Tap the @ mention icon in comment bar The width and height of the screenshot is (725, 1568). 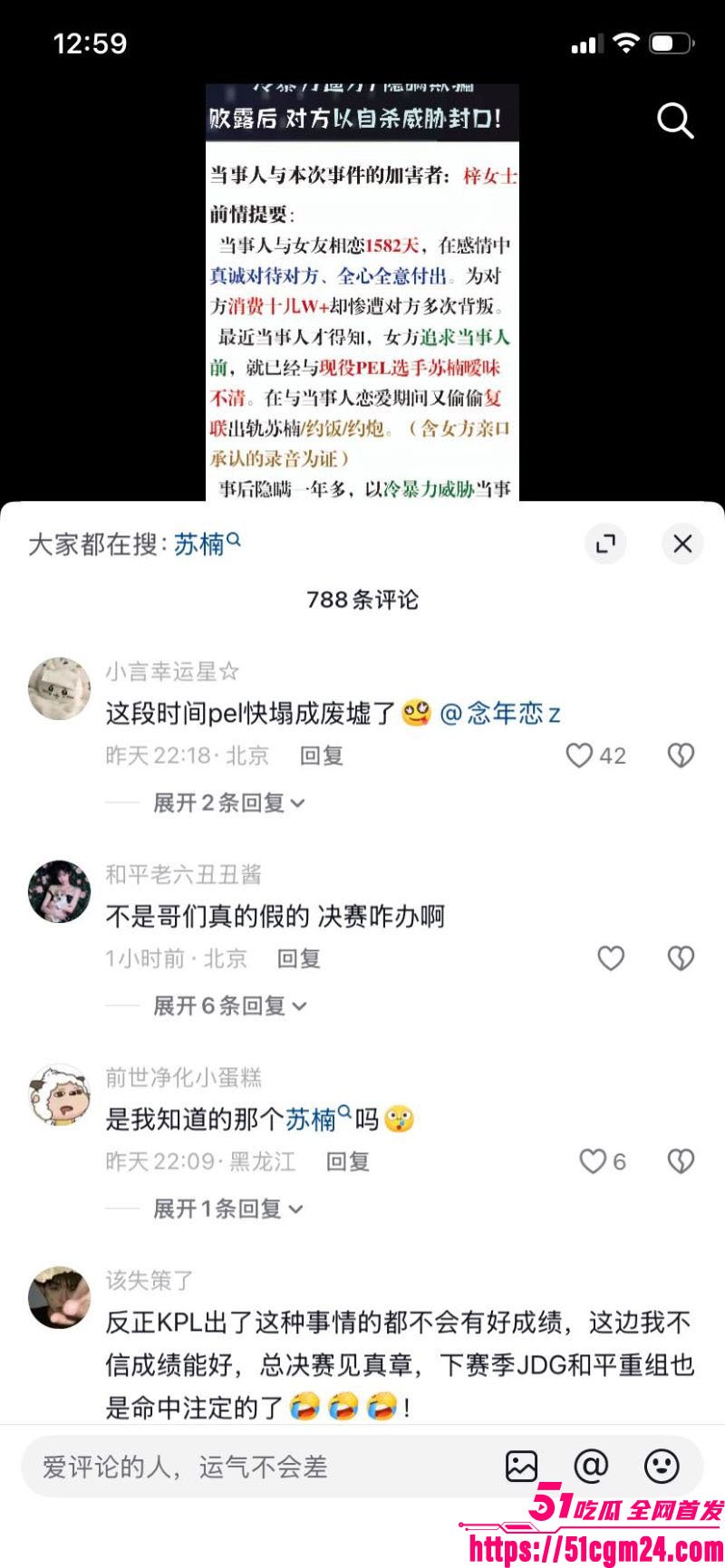tap(592, 1465)
